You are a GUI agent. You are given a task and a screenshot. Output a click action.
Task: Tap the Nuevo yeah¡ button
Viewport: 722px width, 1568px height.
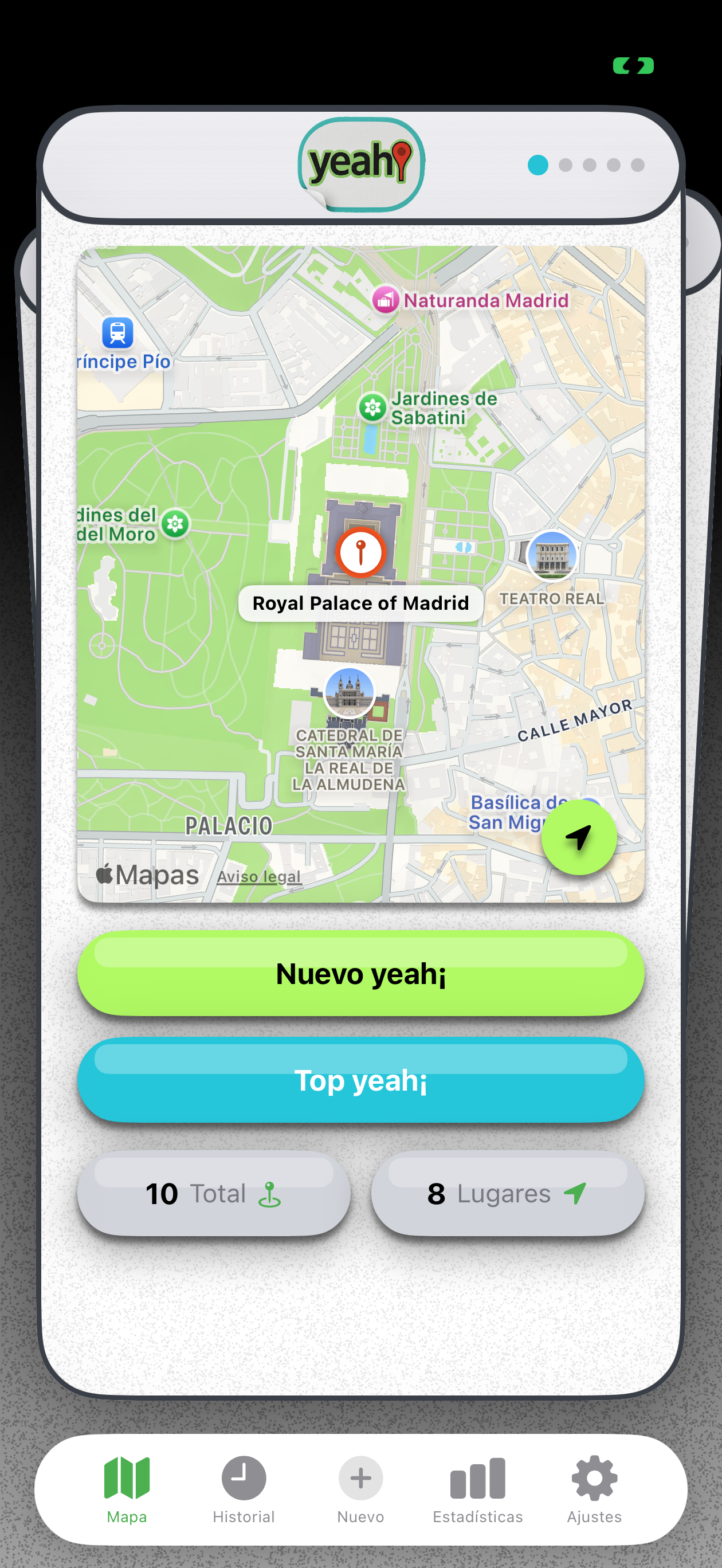click(360, 973)
